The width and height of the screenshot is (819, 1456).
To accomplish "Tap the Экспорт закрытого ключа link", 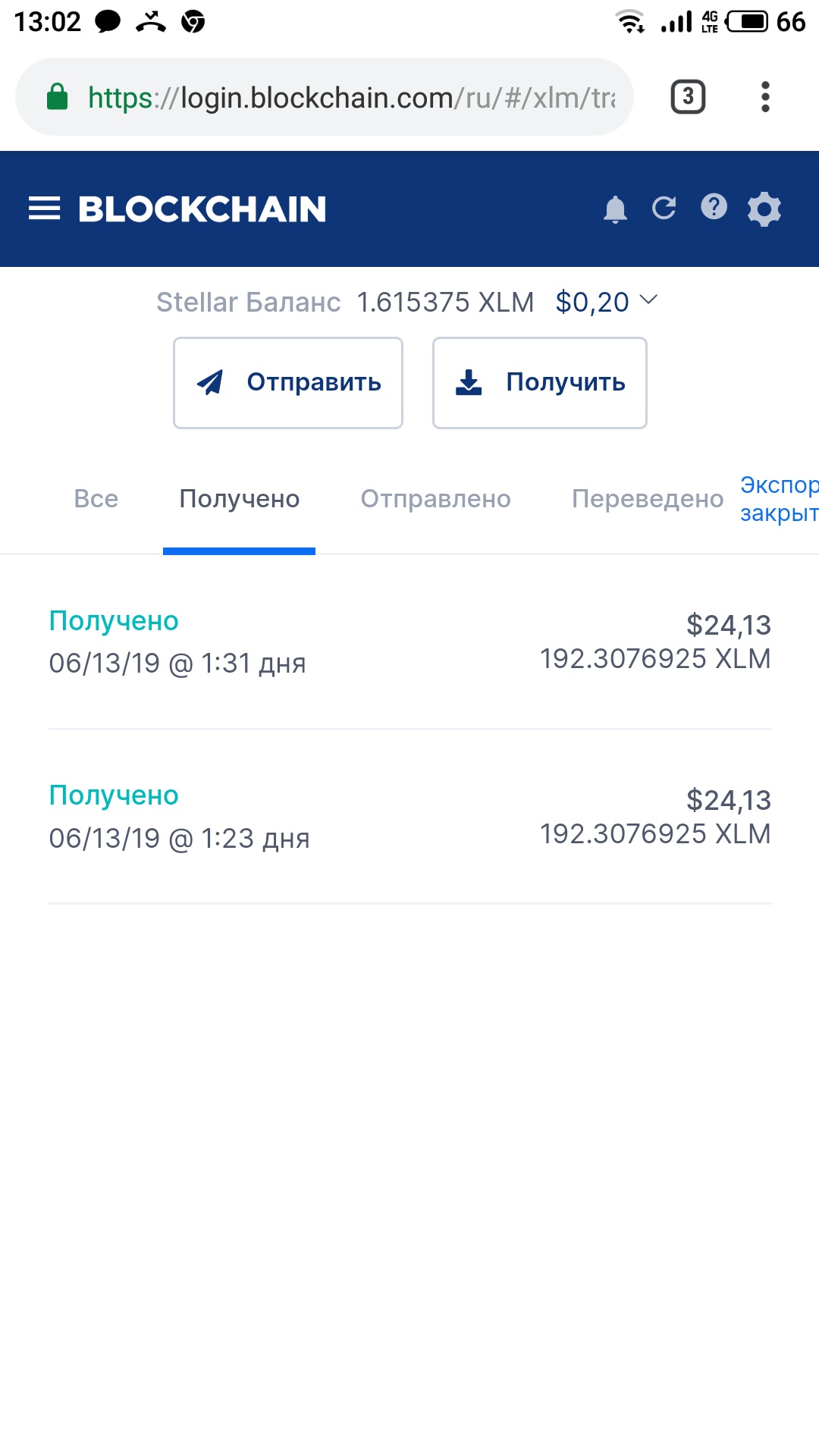I will pos(780,499).
